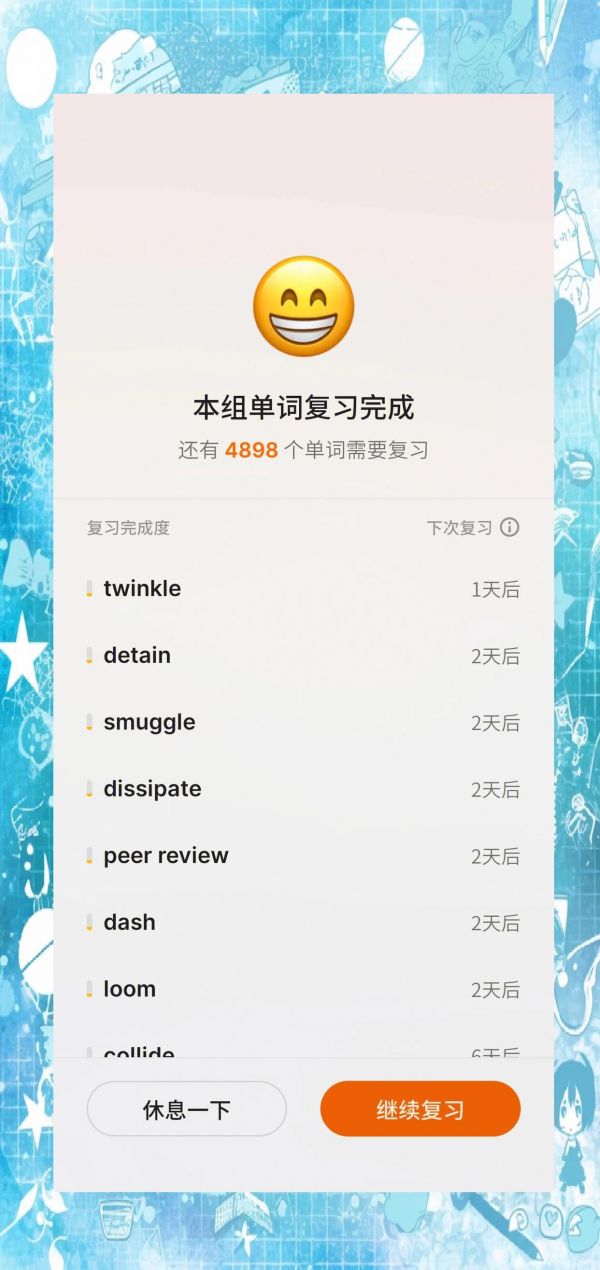Open the info icon beside 下次复习

click(x=510, y=527)
